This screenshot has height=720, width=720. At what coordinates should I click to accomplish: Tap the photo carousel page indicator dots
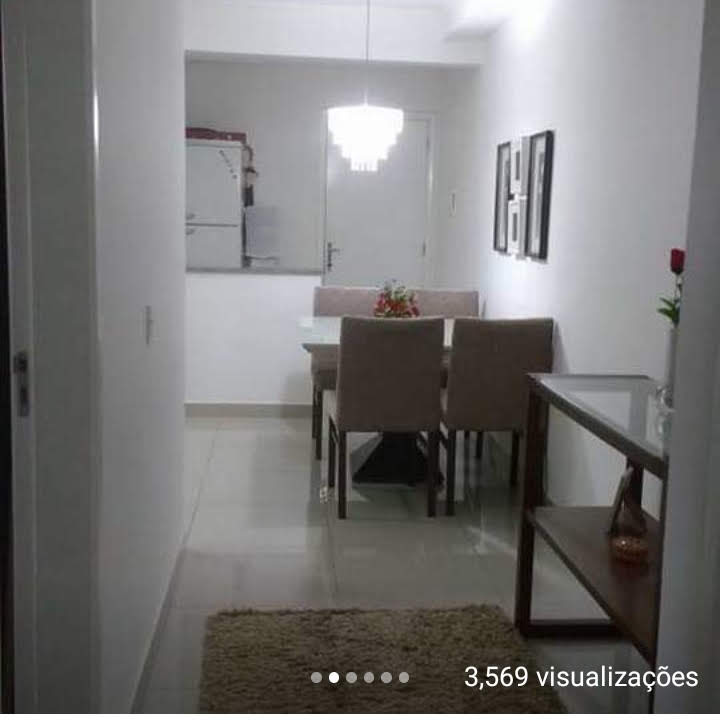(x=360, y=677)
